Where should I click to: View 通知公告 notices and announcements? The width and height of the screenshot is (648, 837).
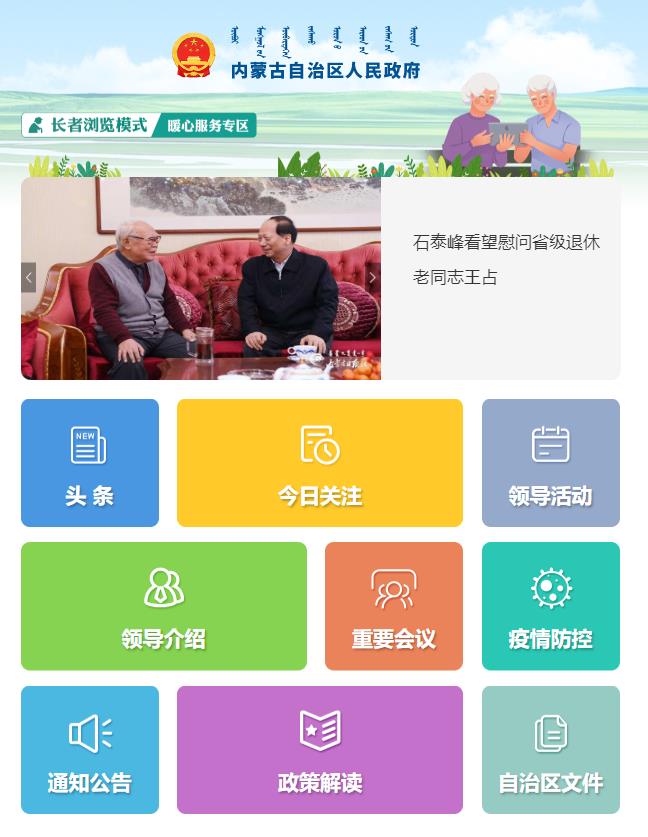tap(90, 750)
